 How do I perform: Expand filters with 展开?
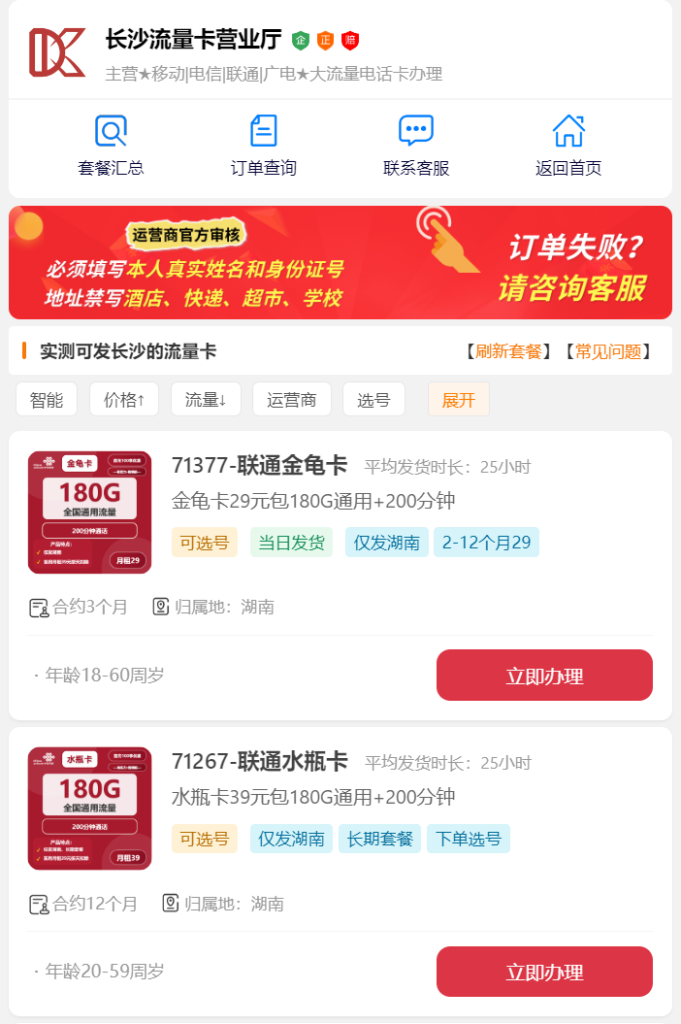point(459,400)
